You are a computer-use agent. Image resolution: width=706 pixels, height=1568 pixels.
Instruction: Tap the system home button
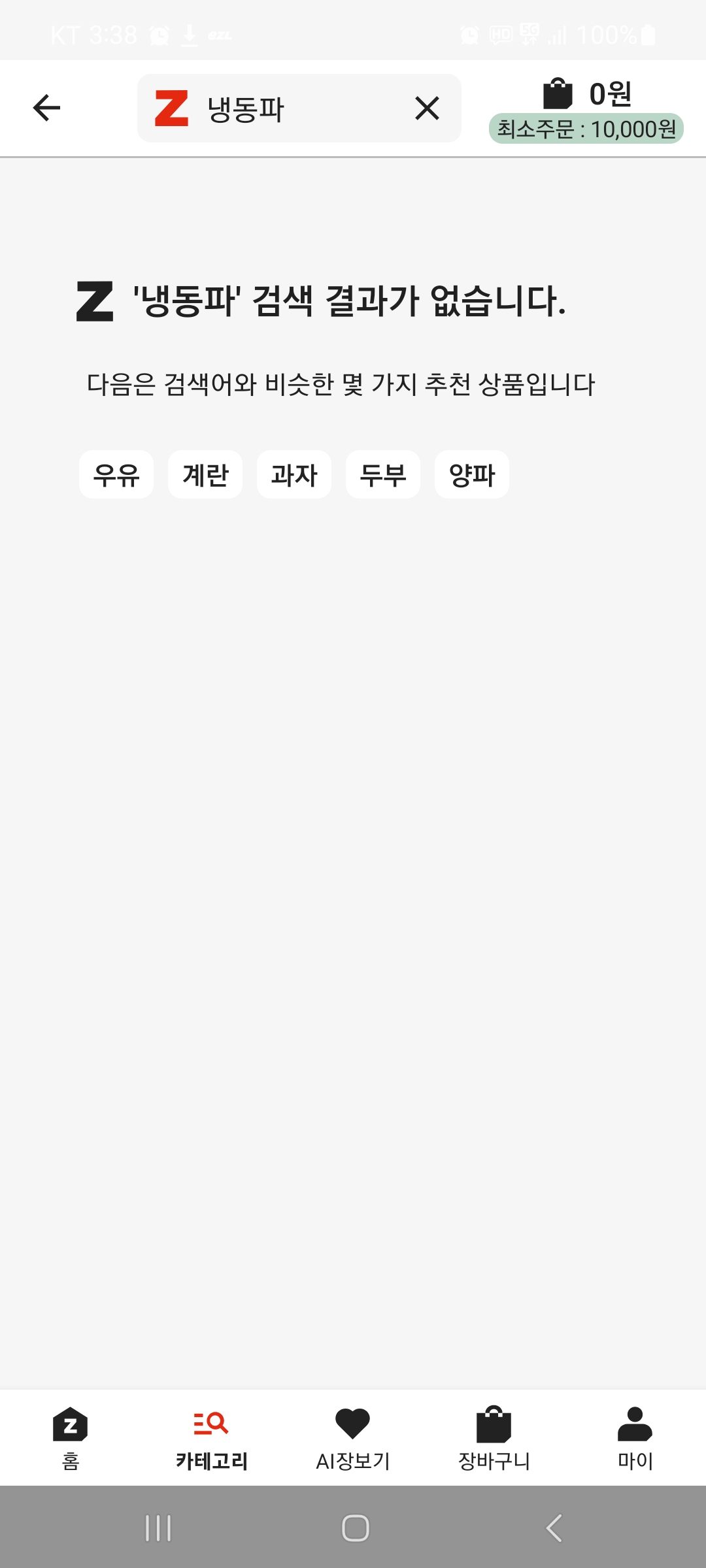[x=356, y=1527]
